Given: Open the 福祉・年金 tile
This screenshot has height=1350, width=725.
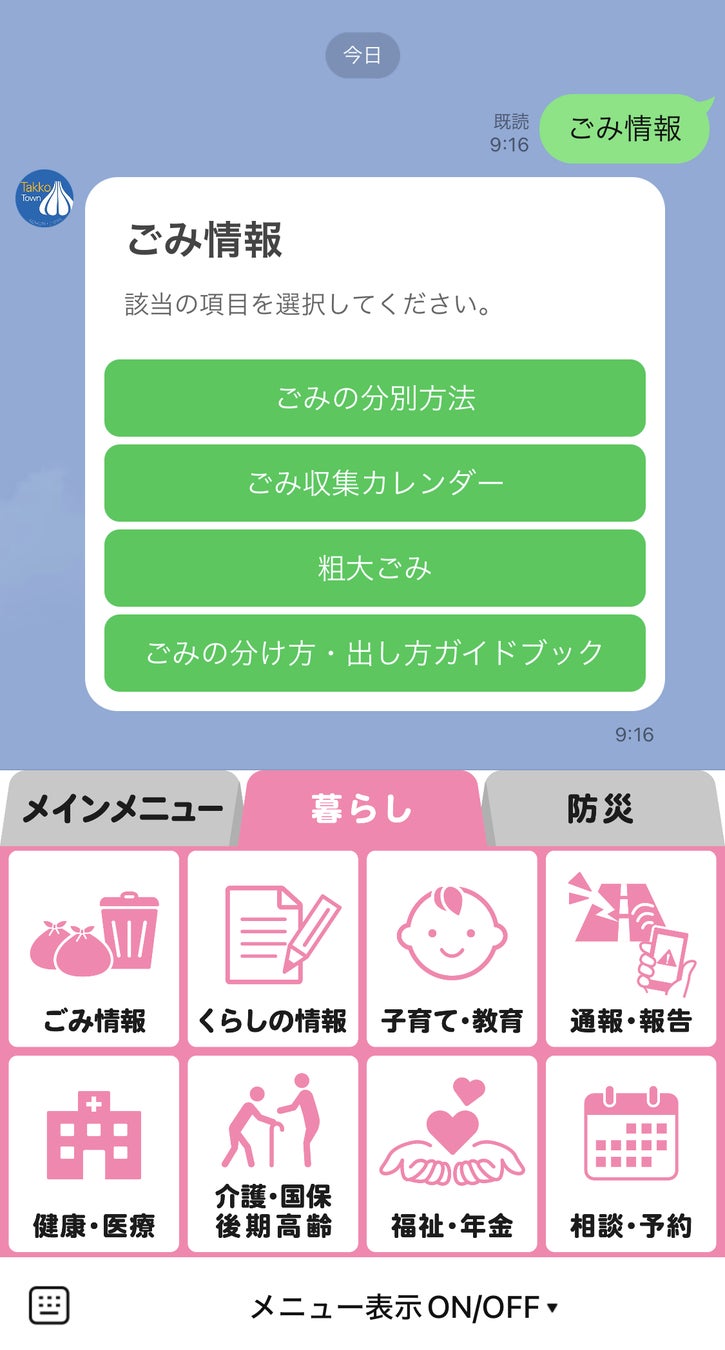Looking at the screenshot, I should [x=452, y=1154].
